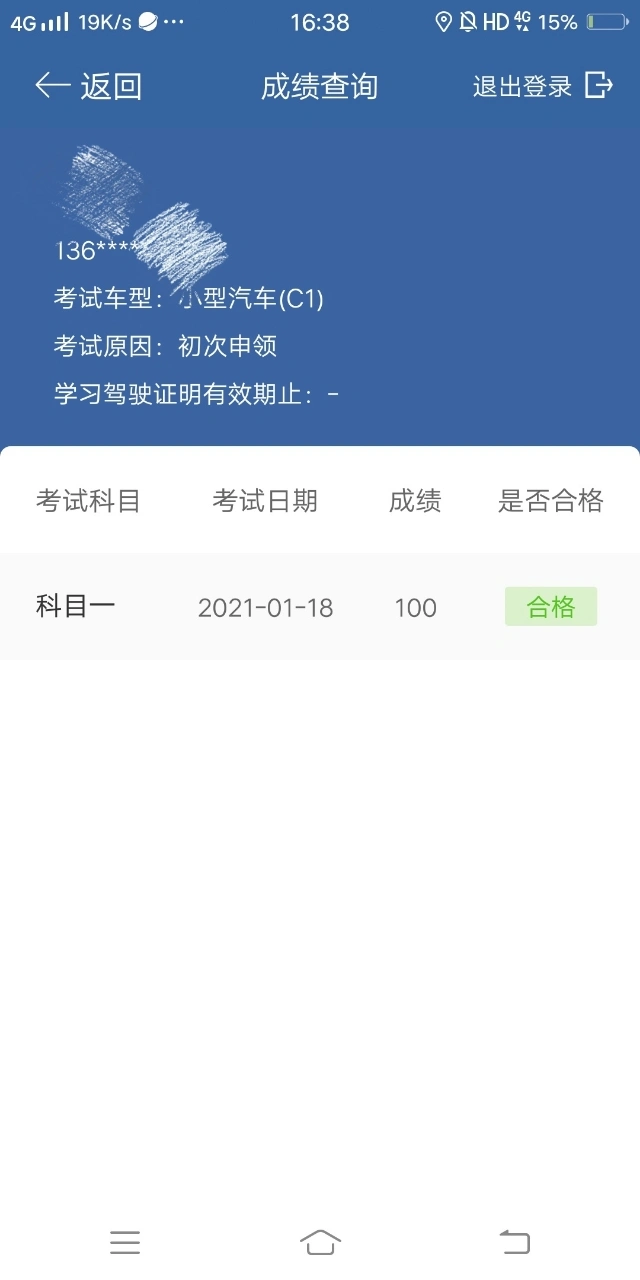The width and height of the screenshot is (640, 1280).
Task: Go to the phone's home screen
Action: click(320, 1242)
